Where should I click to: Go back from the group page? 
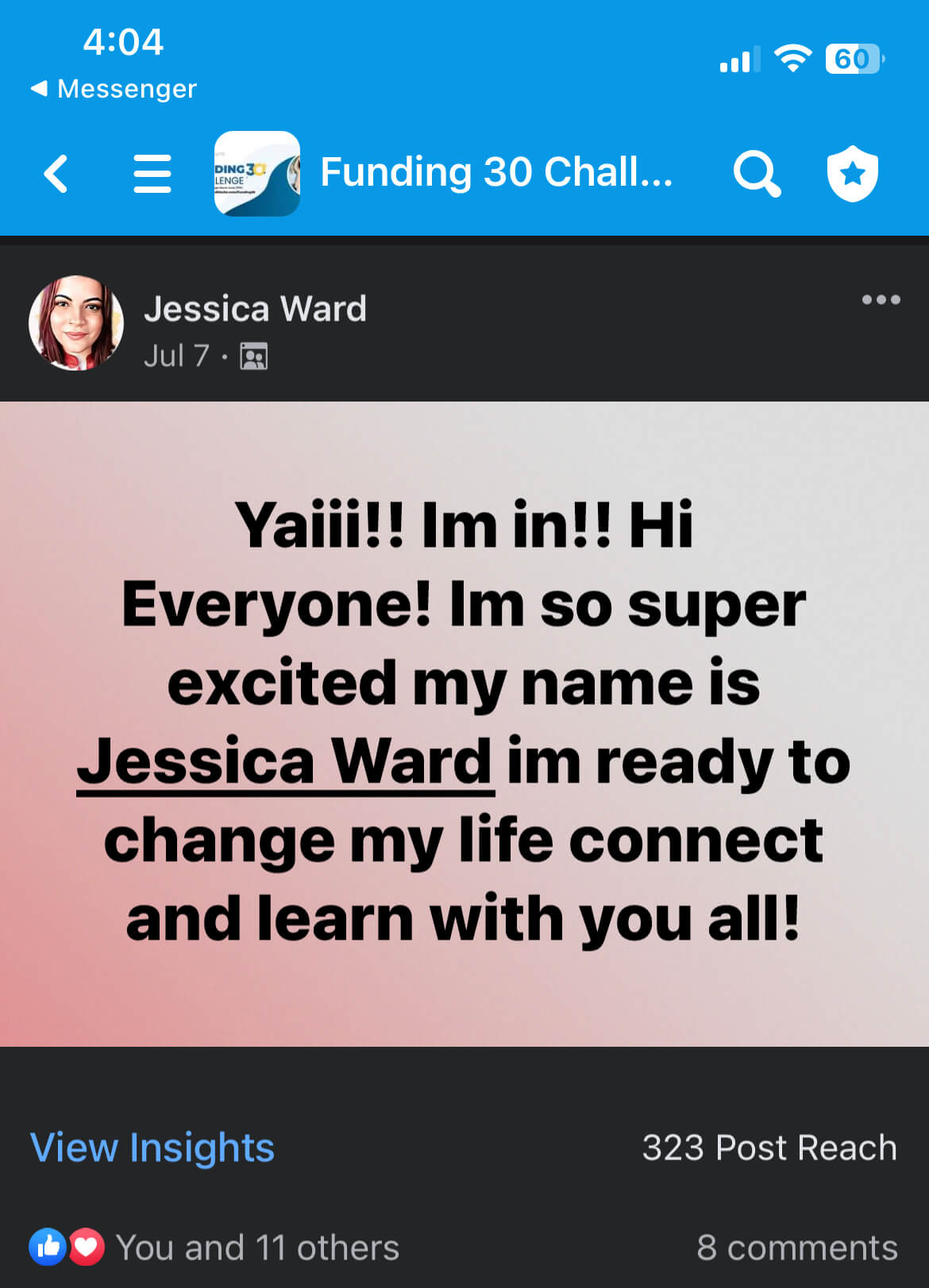pos(56,174)
